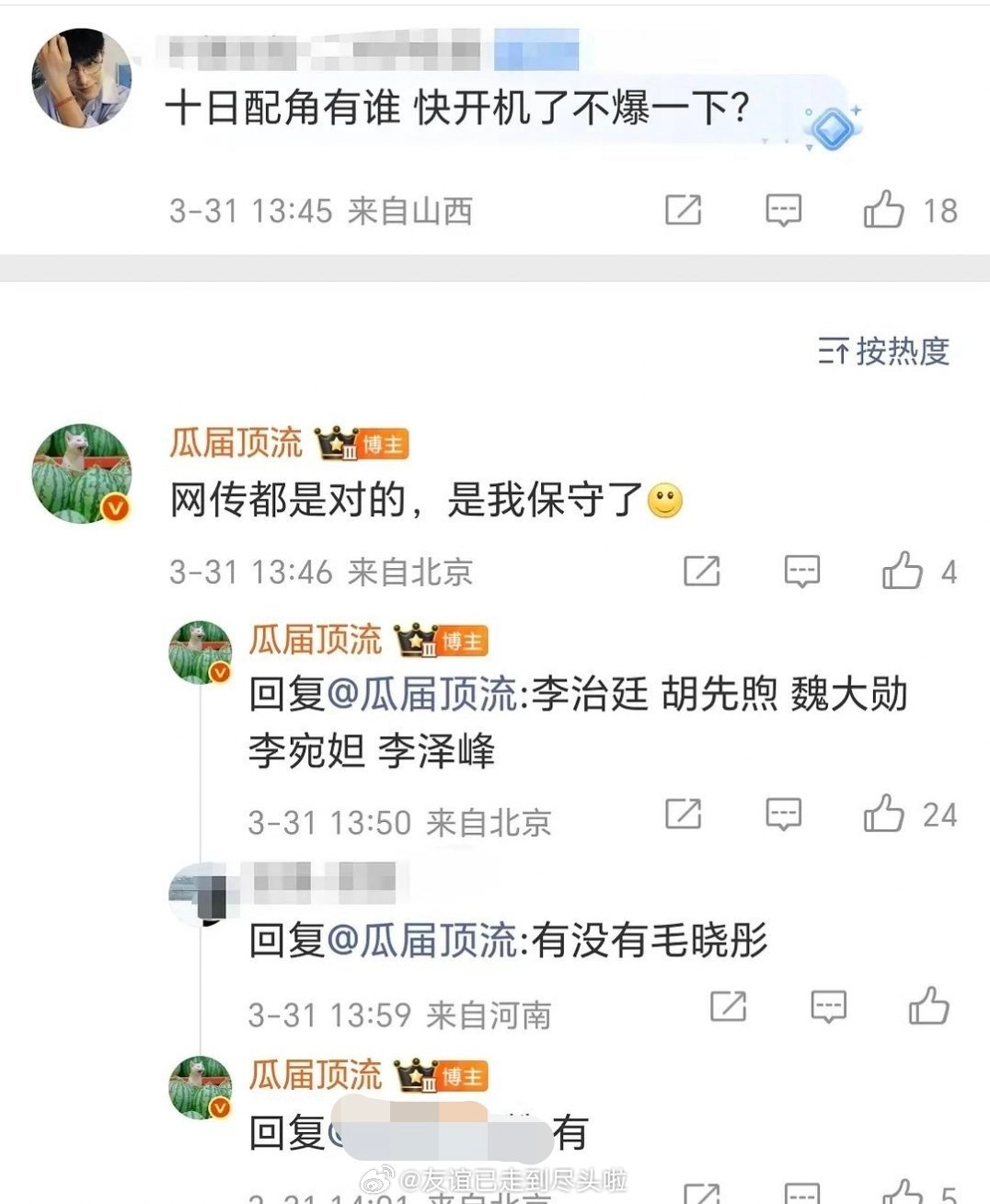The image size is (990, 1204).
Task: Click the username 瓜届顶流 above the comment
Action: [x=237, y=444]
